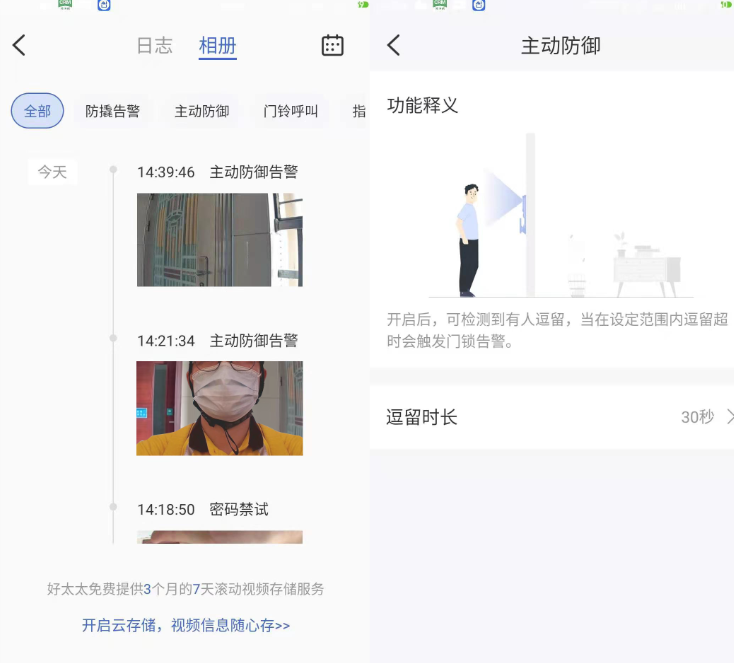
Task: Go back from 主动防御 settings page
Action: point(393,45)
